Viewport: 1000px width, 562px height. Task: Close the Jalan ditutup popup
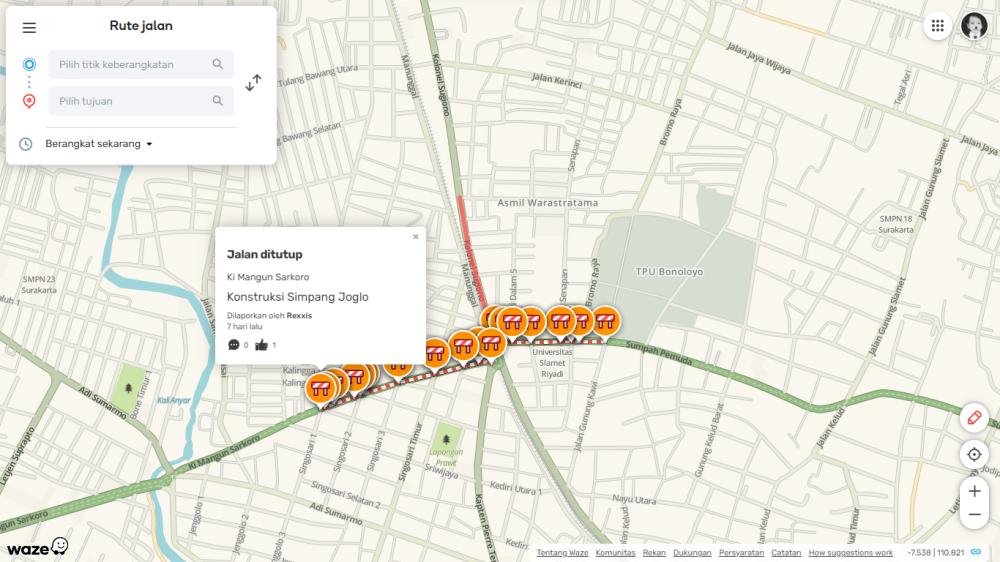(416, 237)
